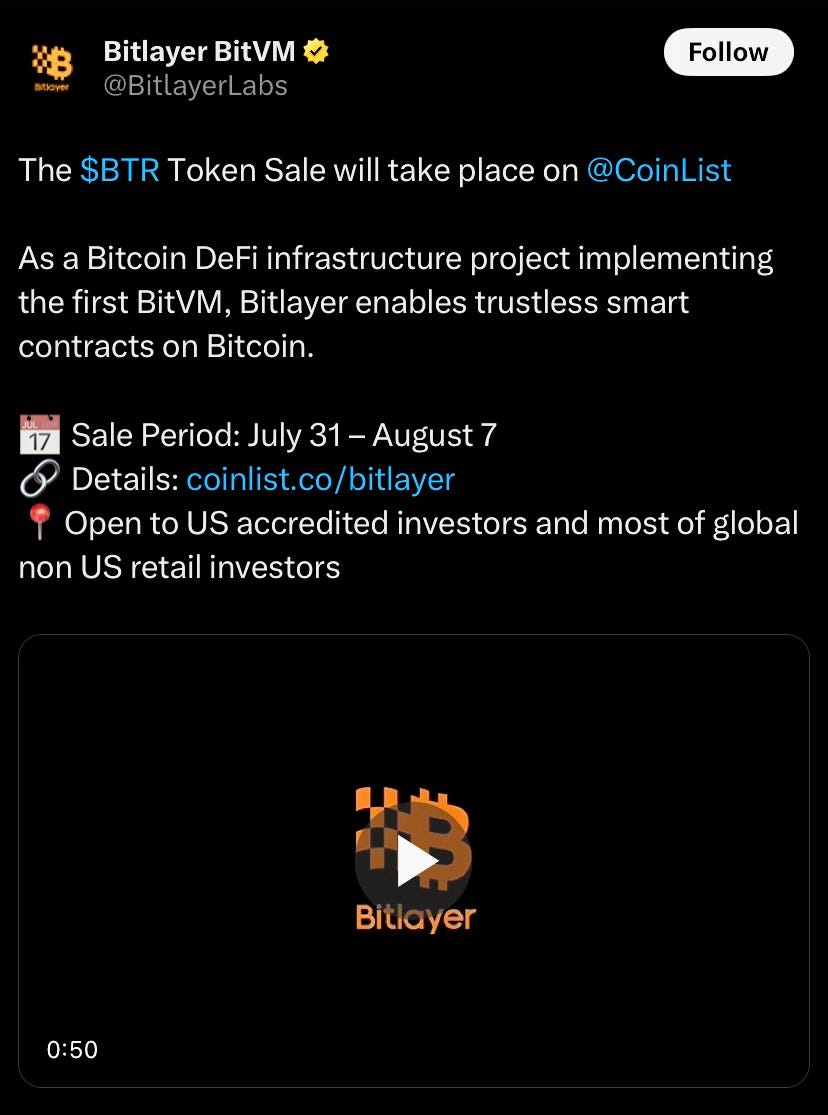This screenshot has width=828, height=1115.
Task: Open the coinlist.co/bitlayer link
Action: (320, 479)
